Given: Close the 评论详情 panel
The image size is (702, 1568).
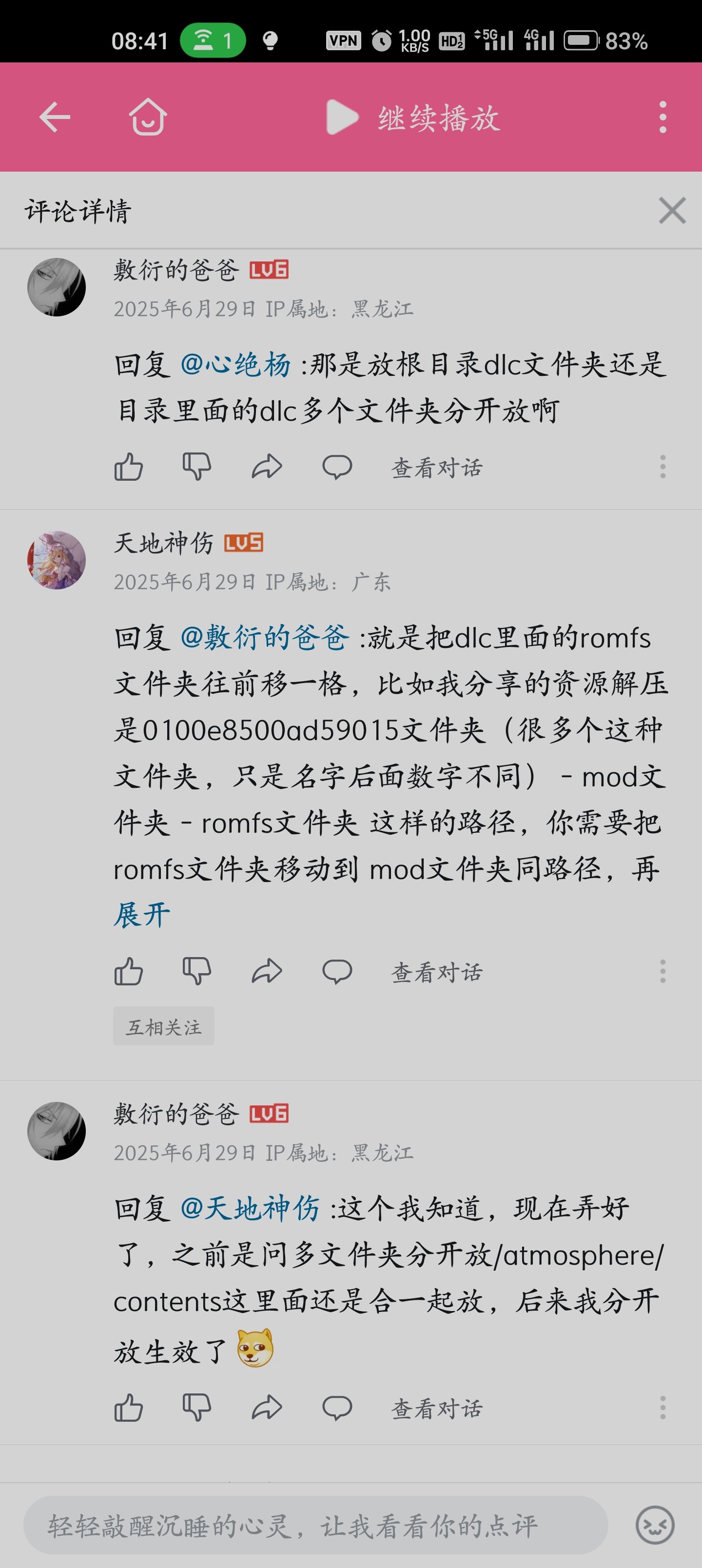Looking at the screenshot, I should (672, 211).
